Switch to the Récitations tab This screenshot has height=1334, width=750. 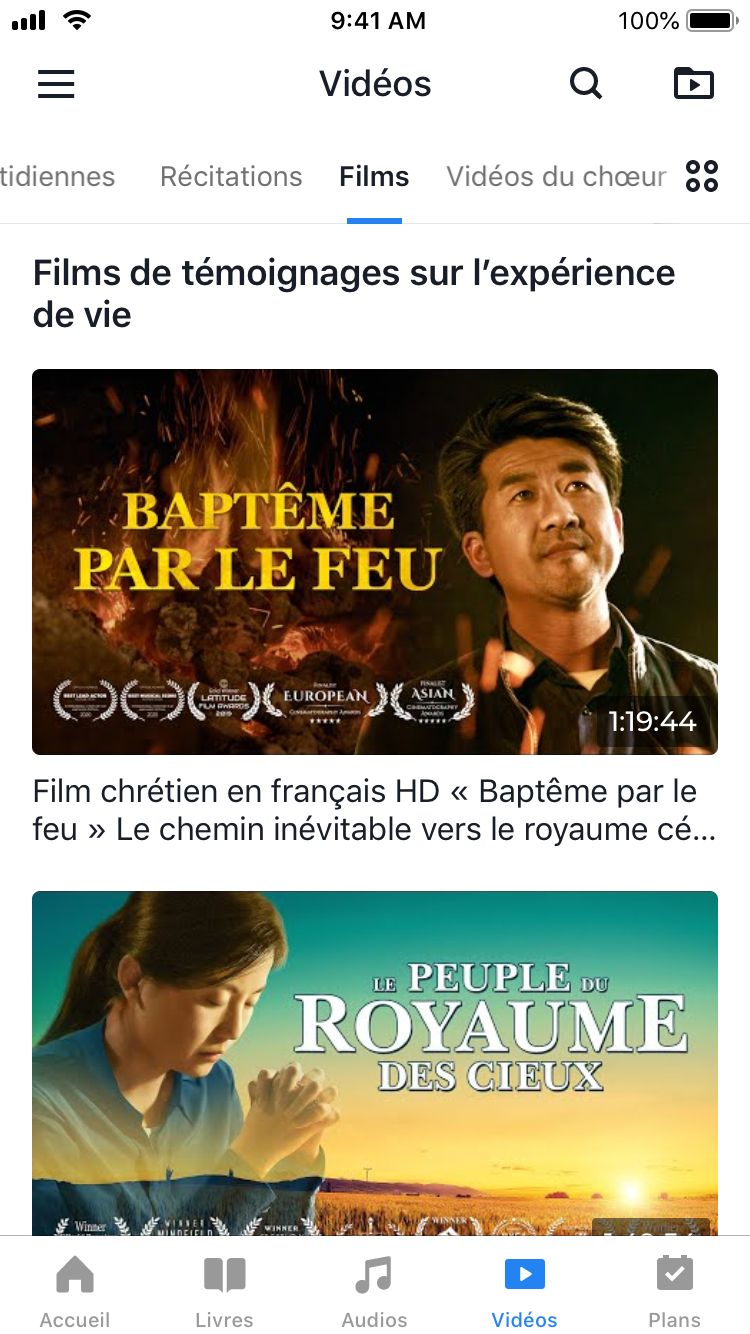click(231, 177)
